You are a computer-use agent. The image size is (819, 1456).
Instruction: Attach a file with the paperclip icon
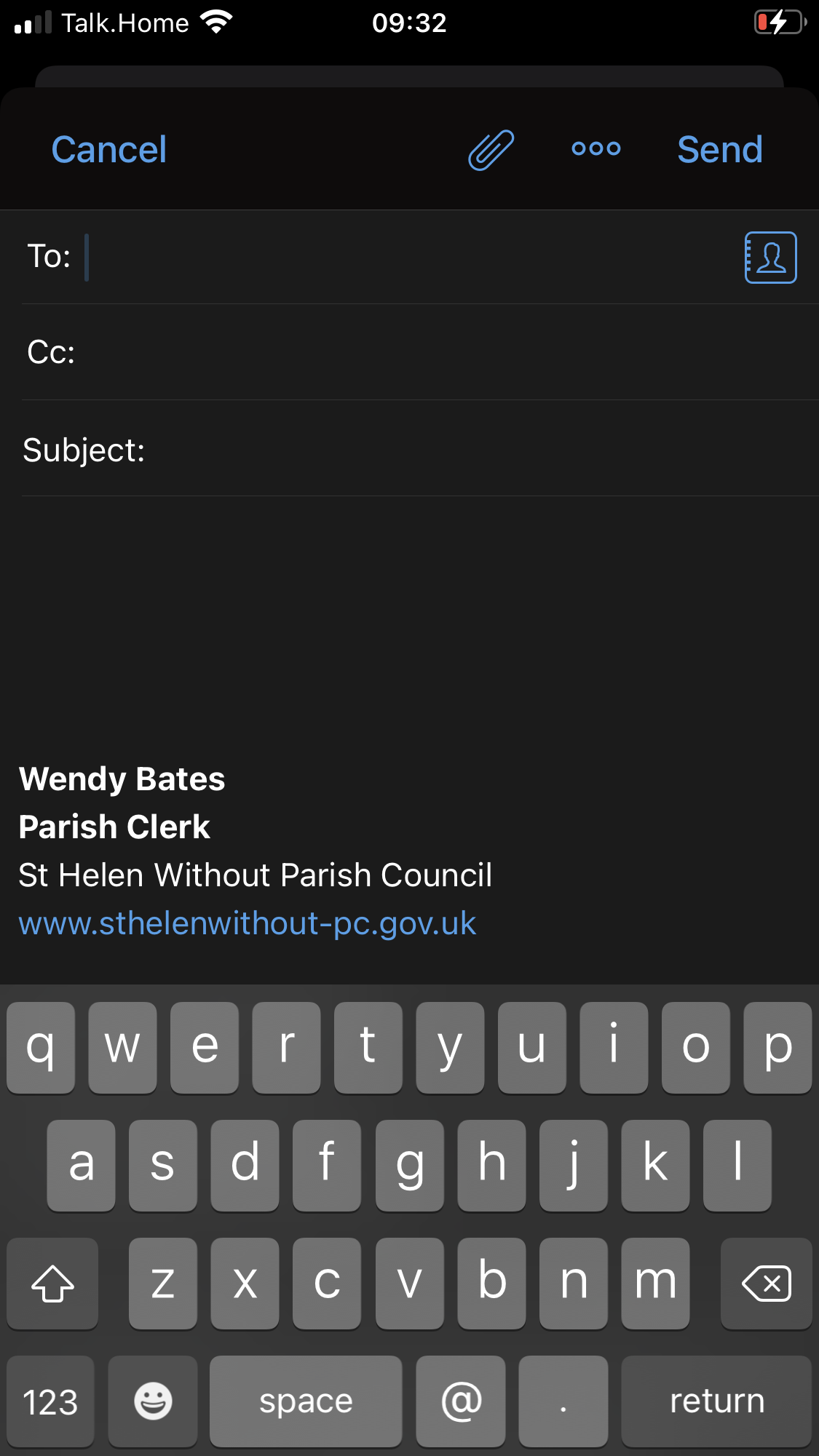[491, 150]
